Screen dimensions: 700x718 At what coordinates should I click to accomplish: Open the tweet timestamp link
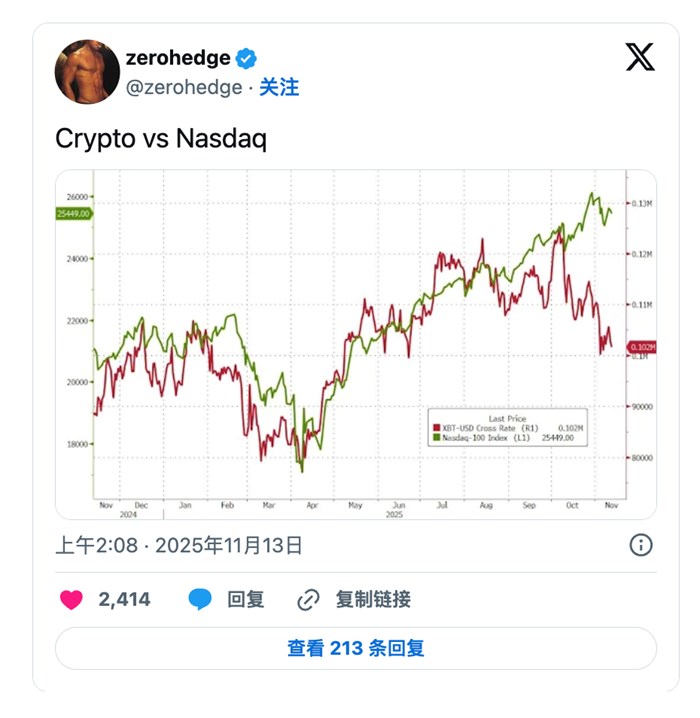click(179, 545)
